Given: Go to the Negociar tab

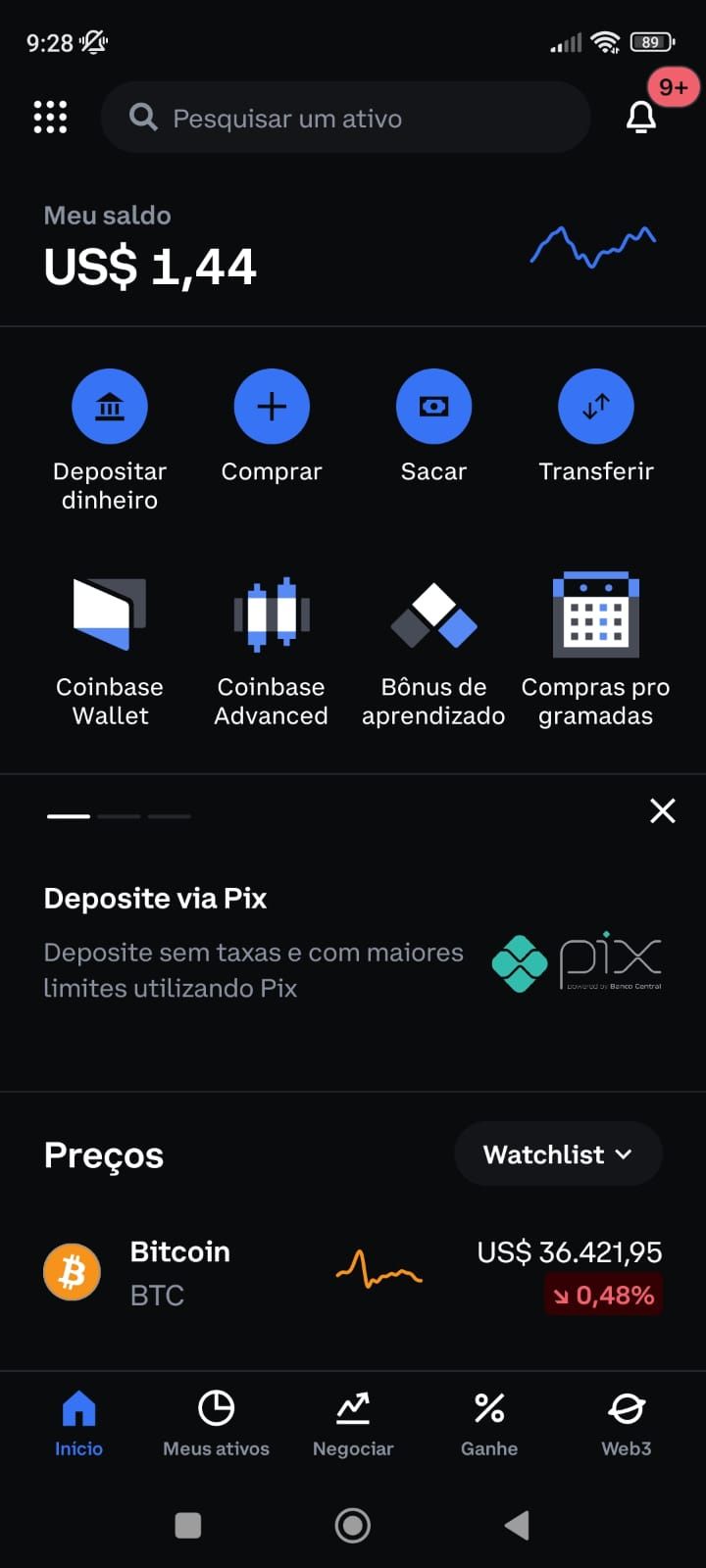Looking at the screenshot, I should point(353,1423).
